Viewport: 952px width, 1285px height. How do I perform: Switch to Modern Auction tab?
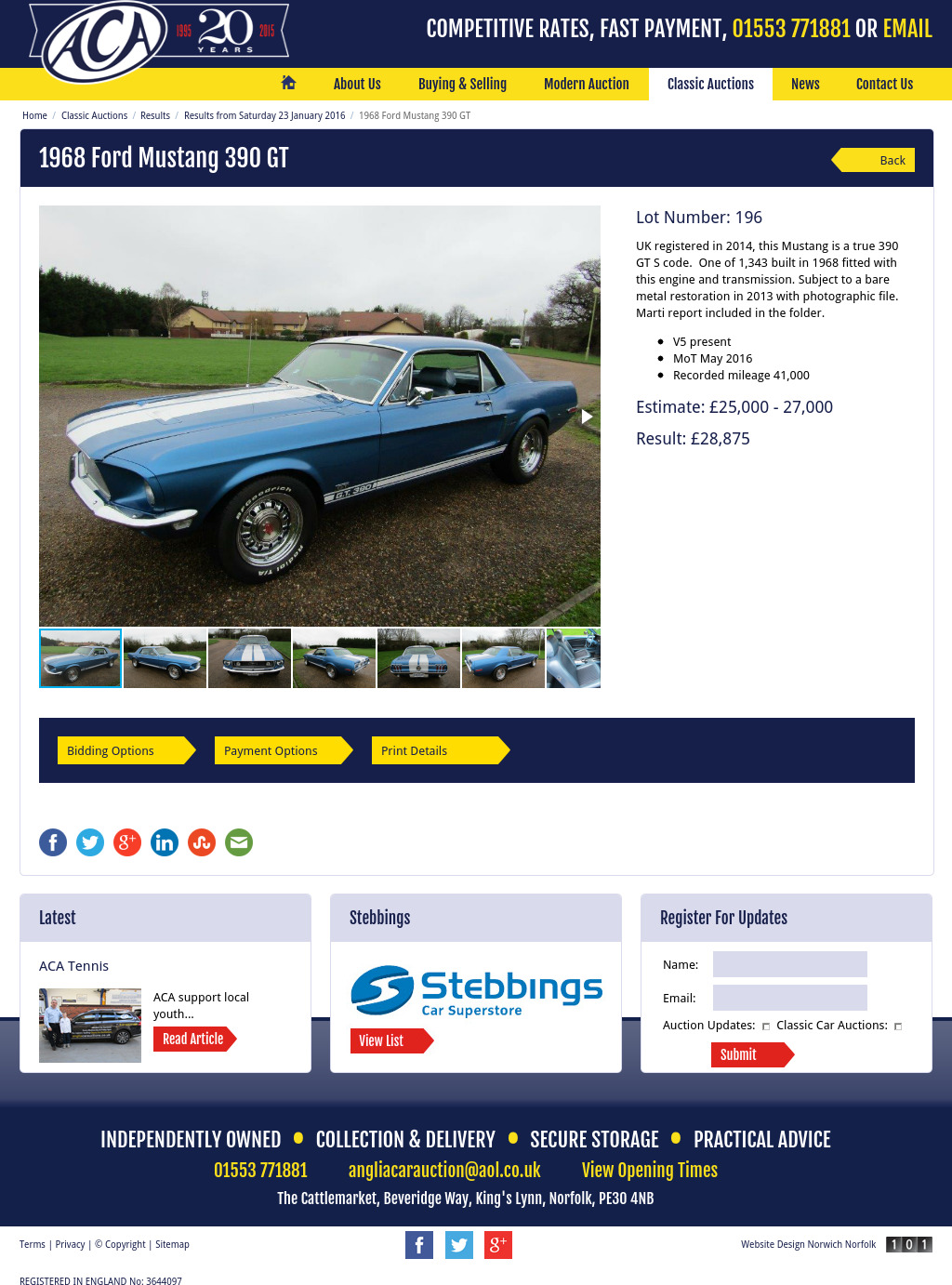[x=586, y=84]
